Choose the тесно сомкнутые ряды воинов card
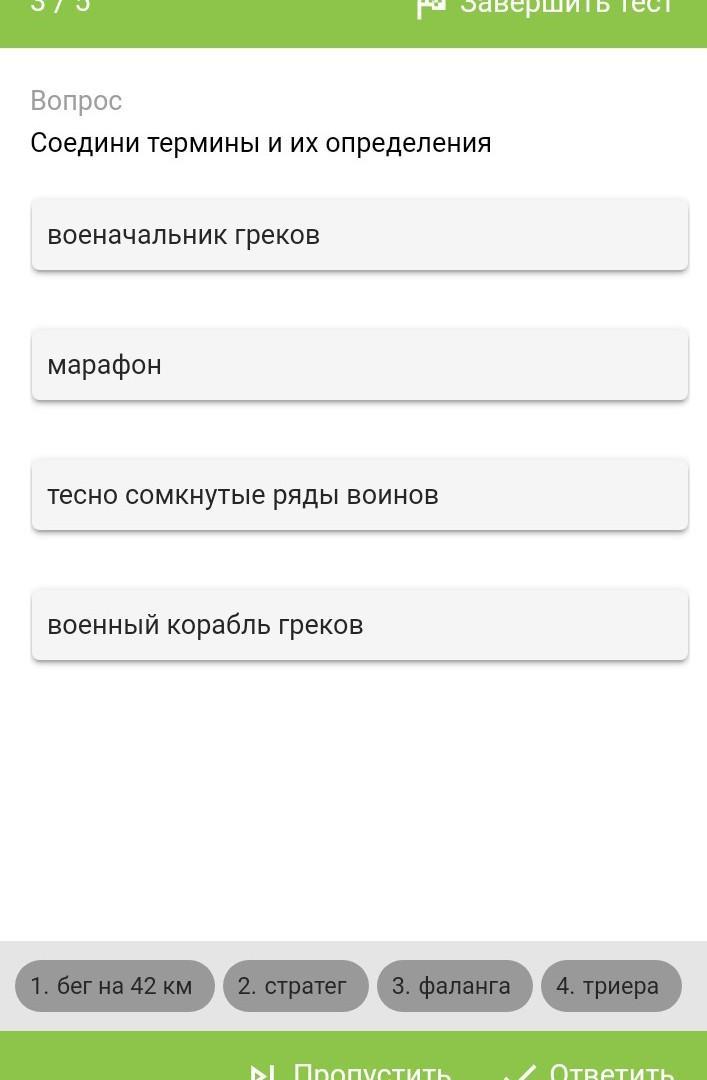This screenshot has height=1080, width=707. tap(359, 495)
